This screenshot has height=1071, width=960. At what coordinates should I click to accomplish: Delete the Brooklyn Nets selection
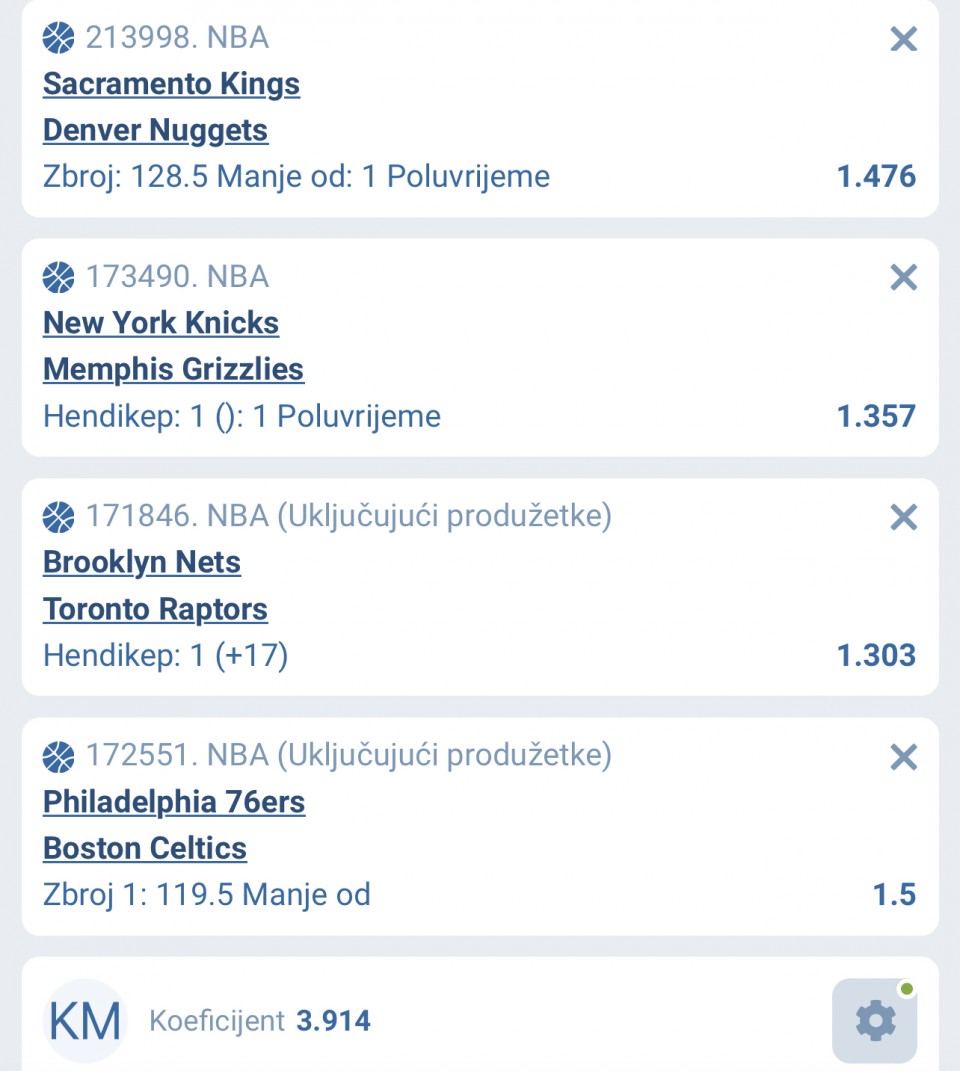click(x=903, y=517)
